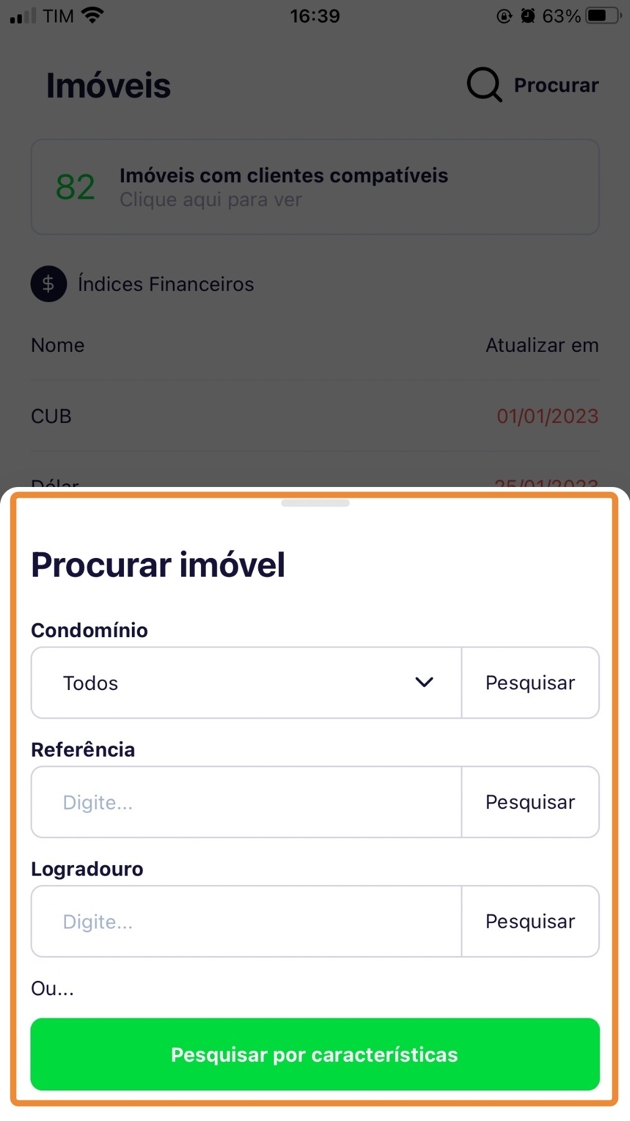Open the Procurar search at the top
The height and width of the screenshot is (1121, 630).
click(533, 86)
